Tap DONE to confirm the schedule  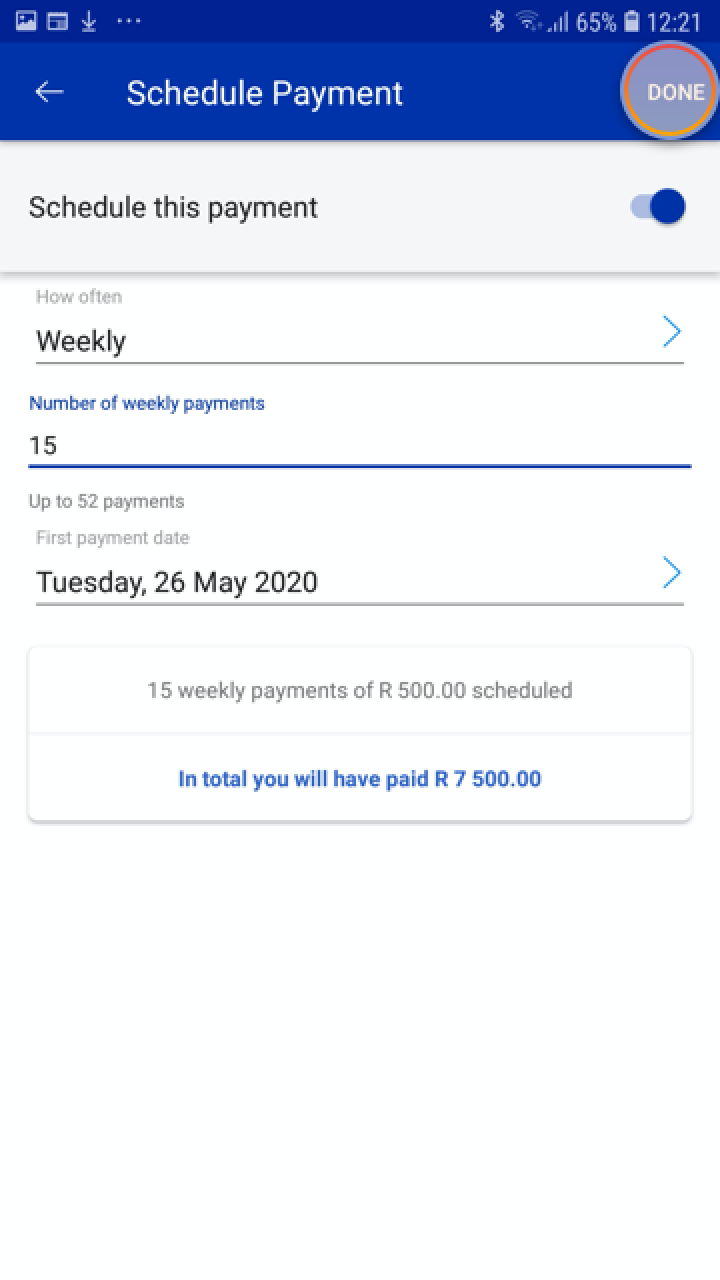pyautogui.click(x=675, y=92)
